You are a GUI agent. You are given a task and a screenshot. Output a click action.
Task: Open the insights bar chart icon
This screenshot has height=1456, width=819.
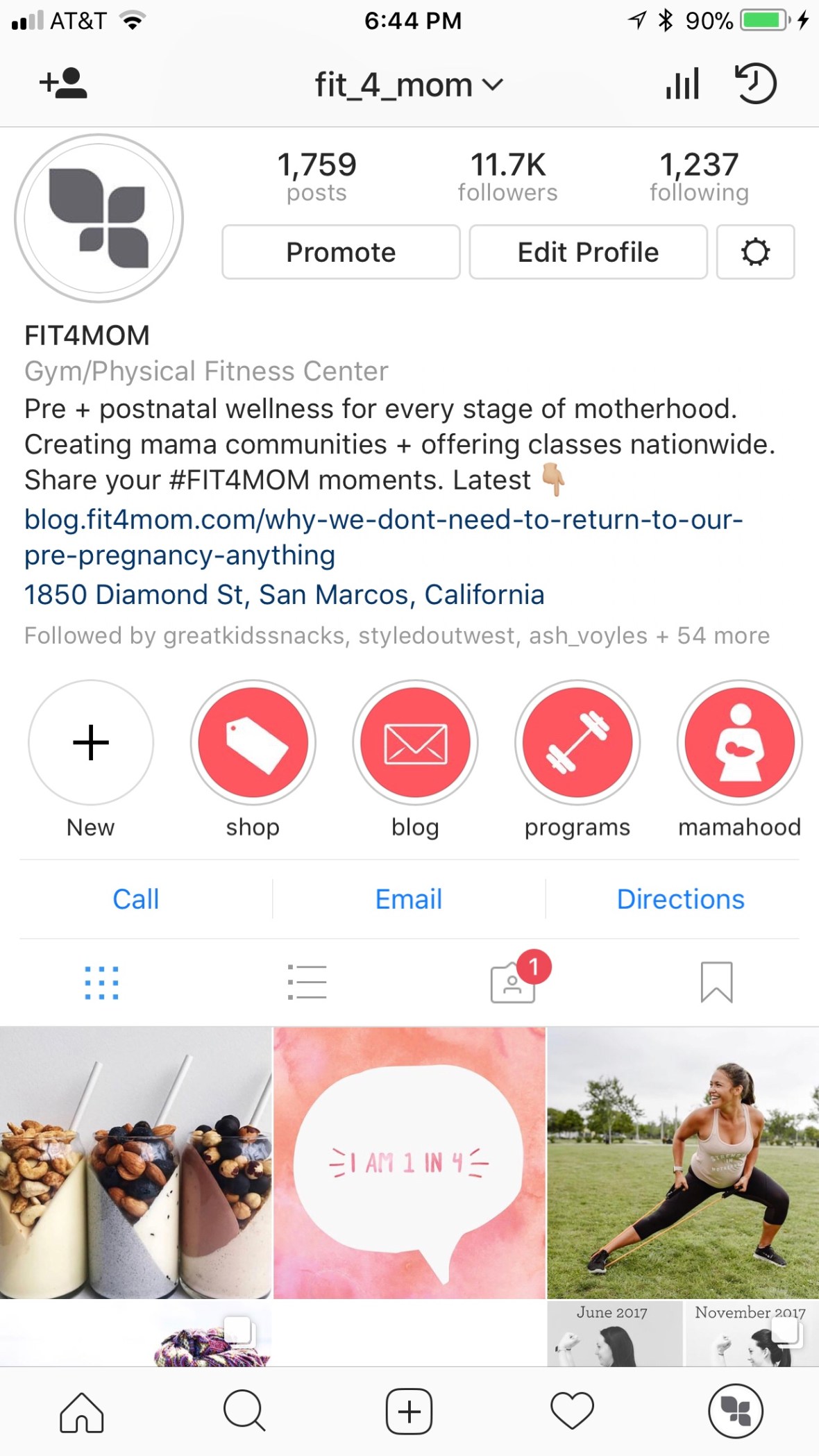point(682,84)
